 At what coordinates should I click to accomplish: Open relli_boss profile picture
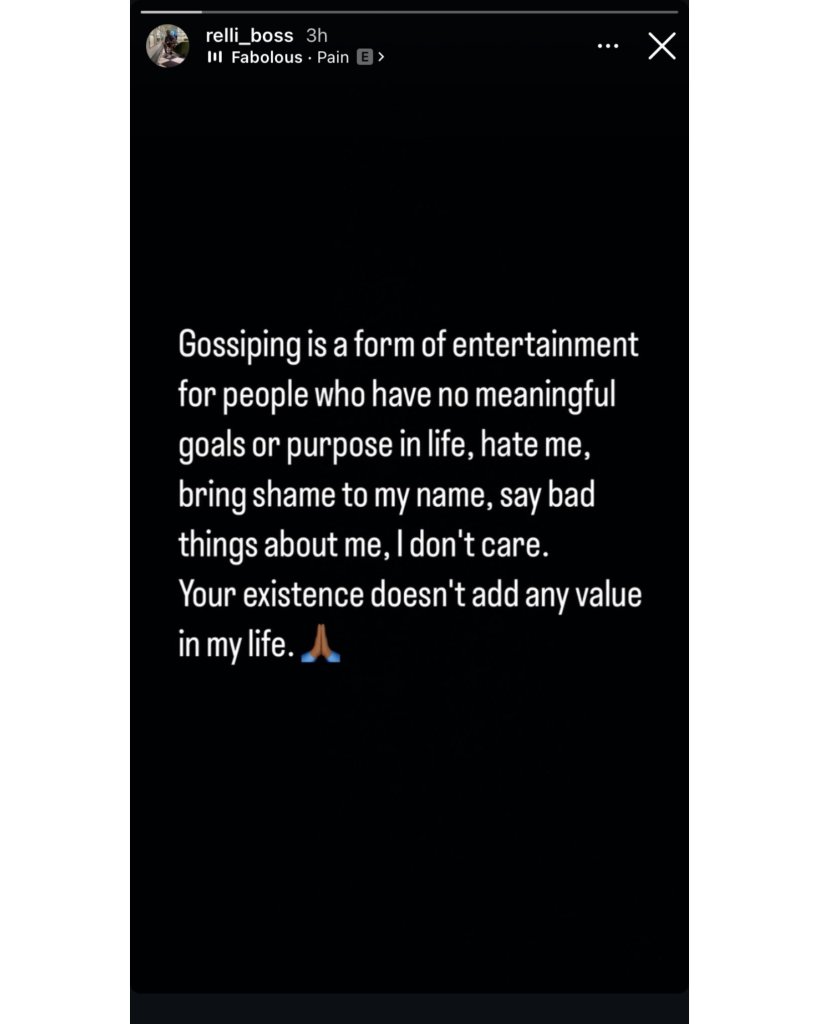pos(168,46)
